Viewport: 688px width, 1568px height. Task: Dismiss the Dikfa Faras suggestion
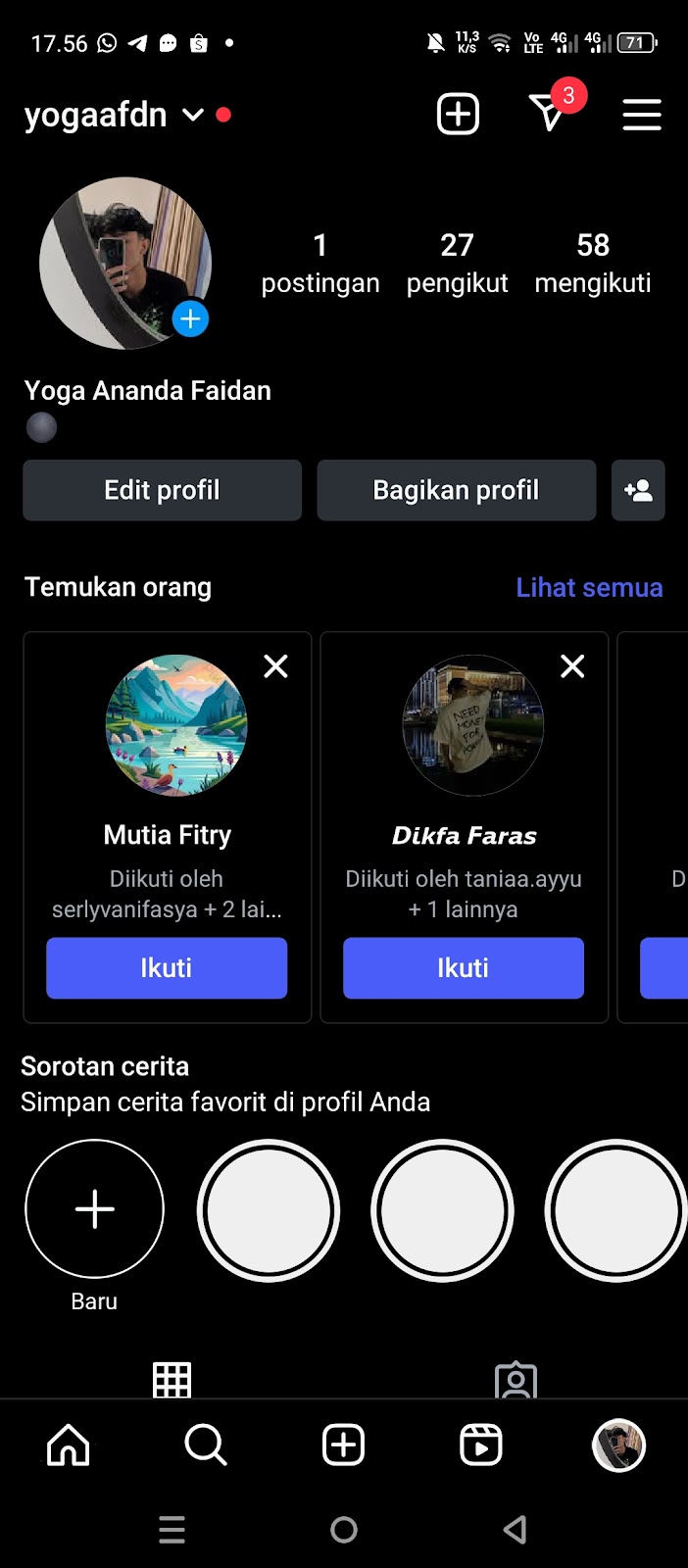point(572,666)
